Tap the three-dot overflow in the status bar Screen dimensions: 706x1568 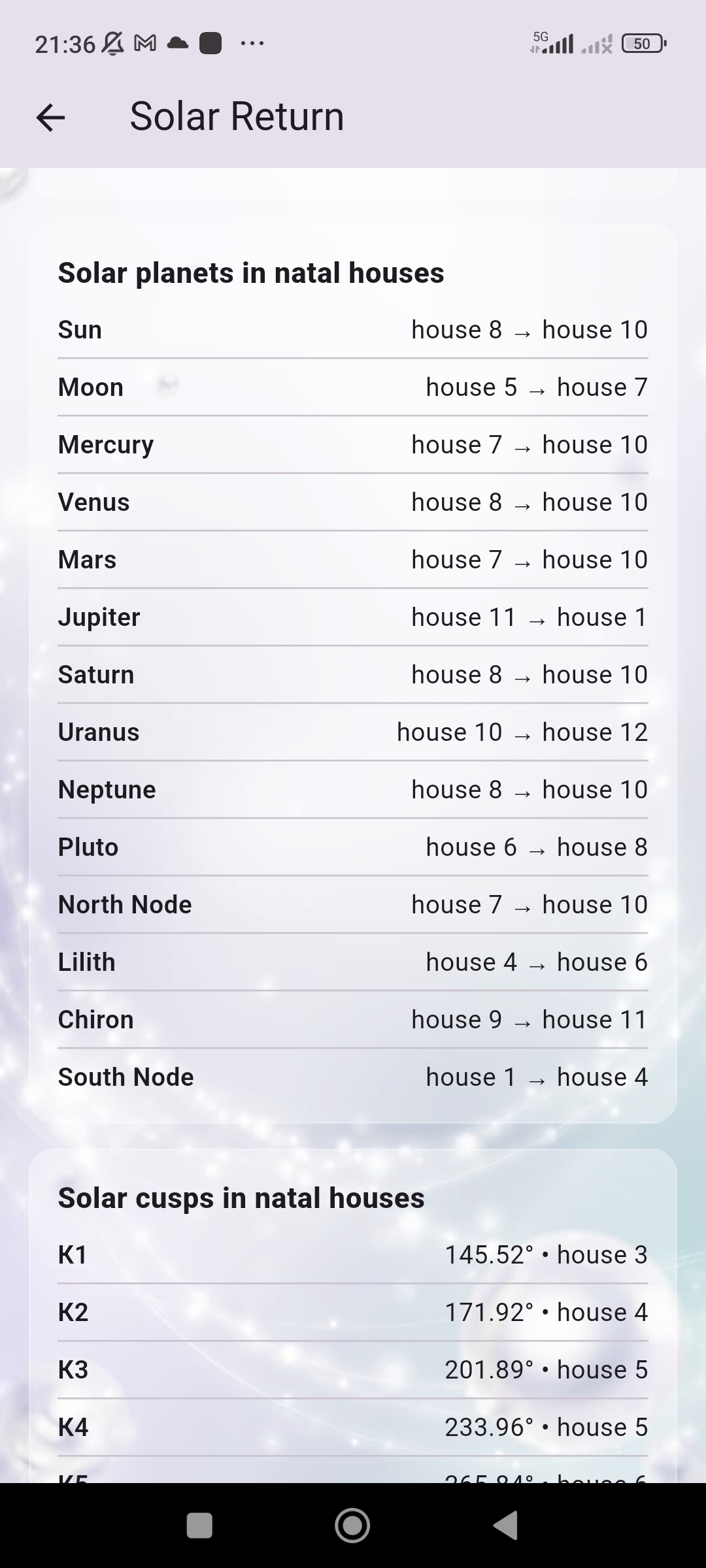point(252,43)
